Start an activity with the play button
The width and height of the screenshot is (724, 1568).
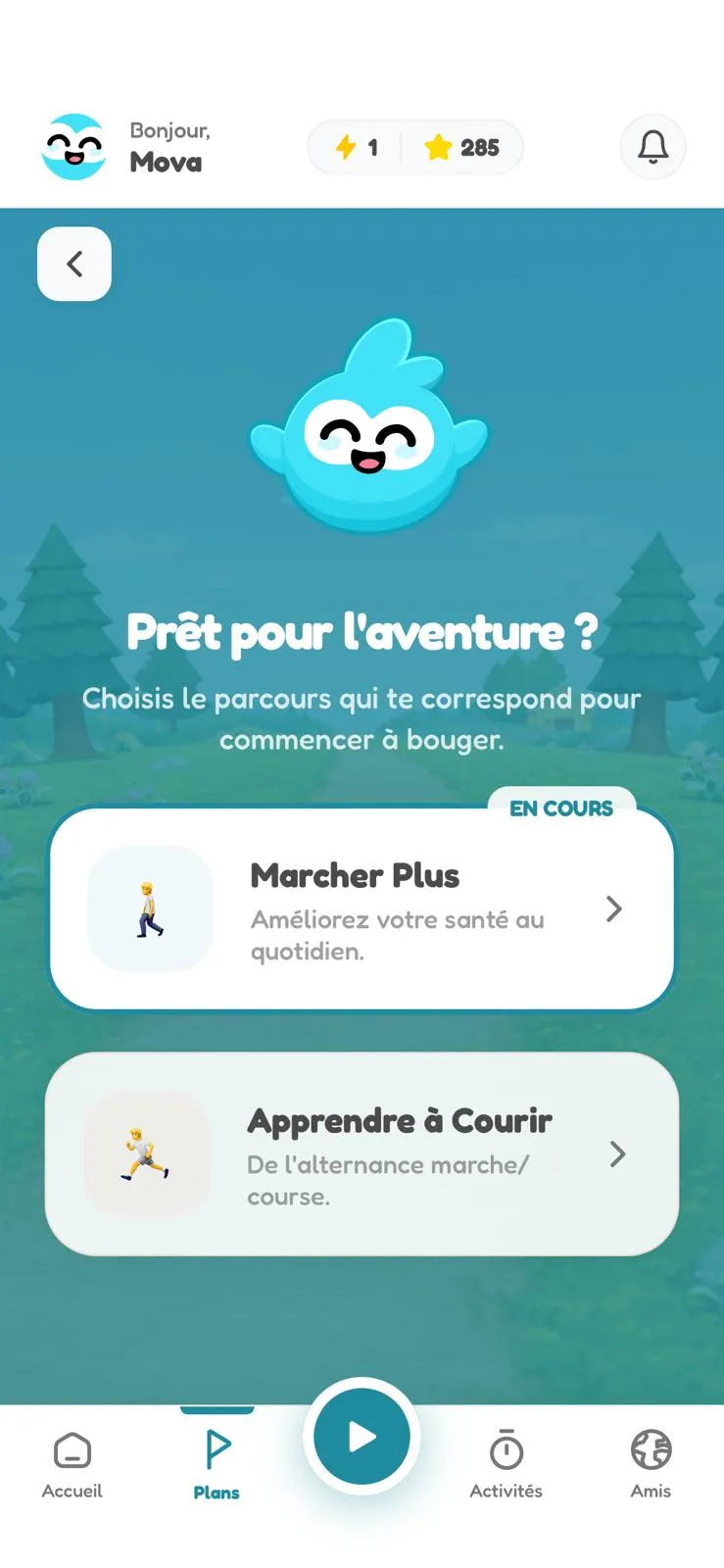click(x=362, y=1437)
